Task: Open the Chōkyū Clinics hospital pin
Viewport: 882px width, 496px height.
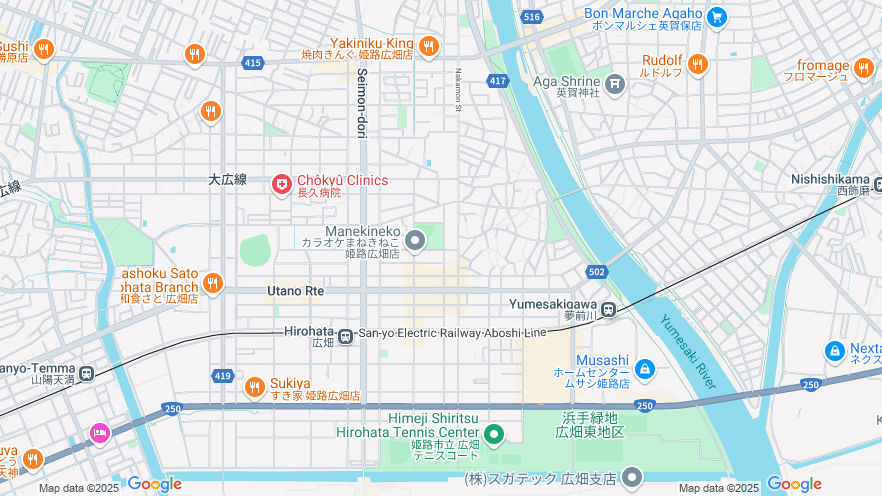Action: click(x=282, y=185)
